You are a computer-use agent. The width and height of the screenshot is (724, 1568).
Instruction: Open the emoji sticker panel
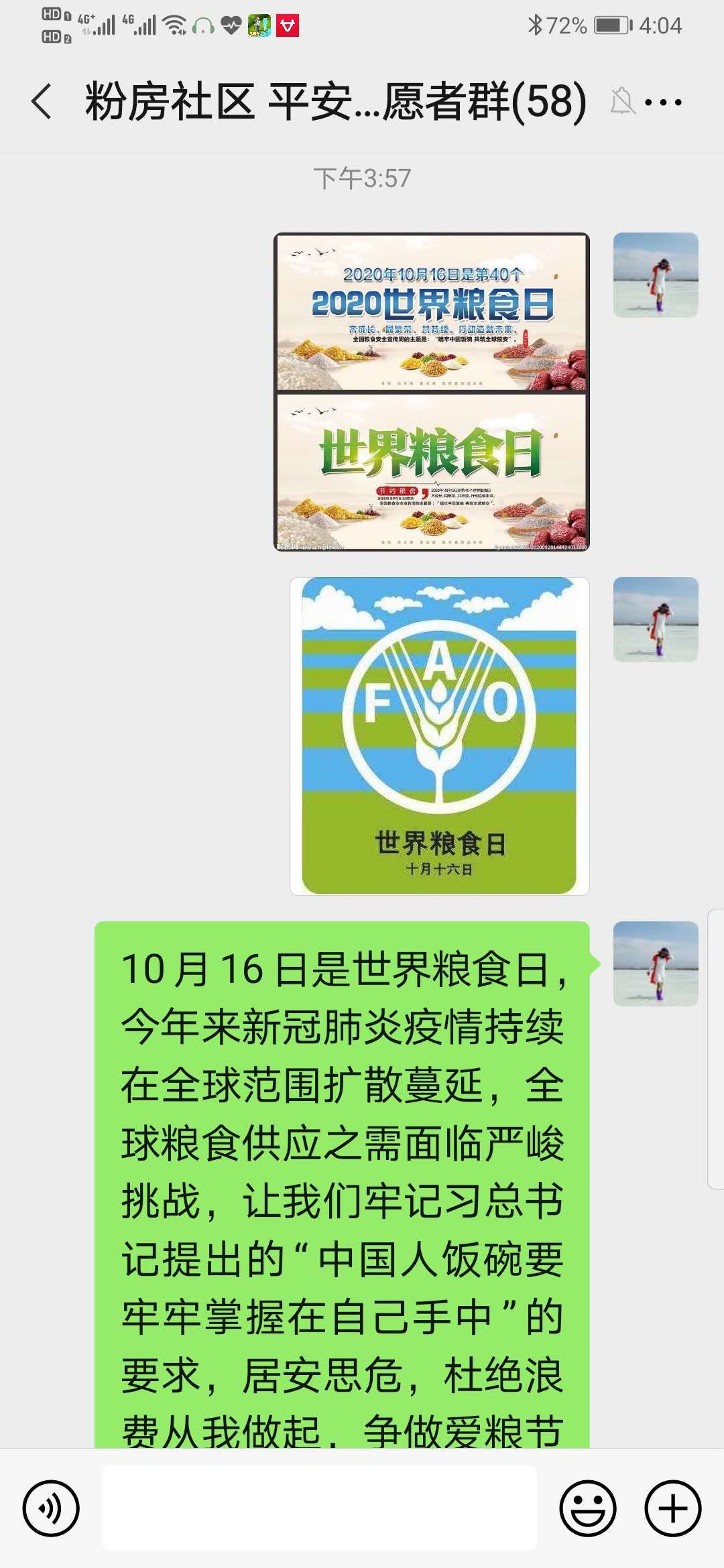(x=587, y=1508)
